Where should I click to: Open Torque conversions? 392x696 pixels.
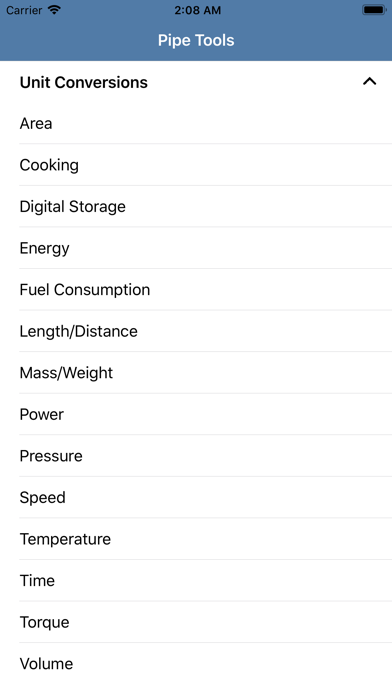point(196,622)
